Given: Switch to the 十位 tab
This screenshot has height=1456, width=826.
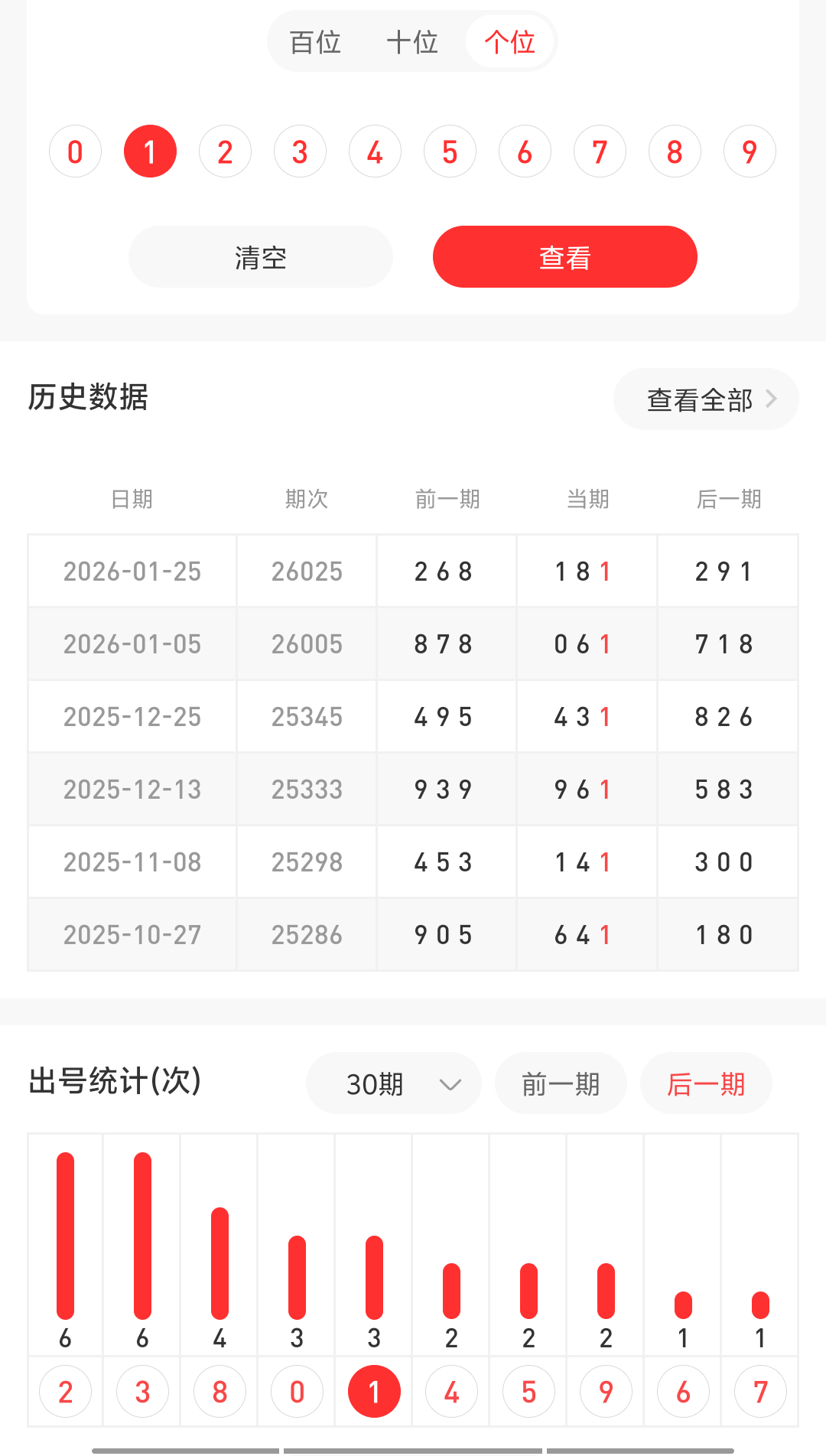Looking at the screenshot, I should [412, 42].
